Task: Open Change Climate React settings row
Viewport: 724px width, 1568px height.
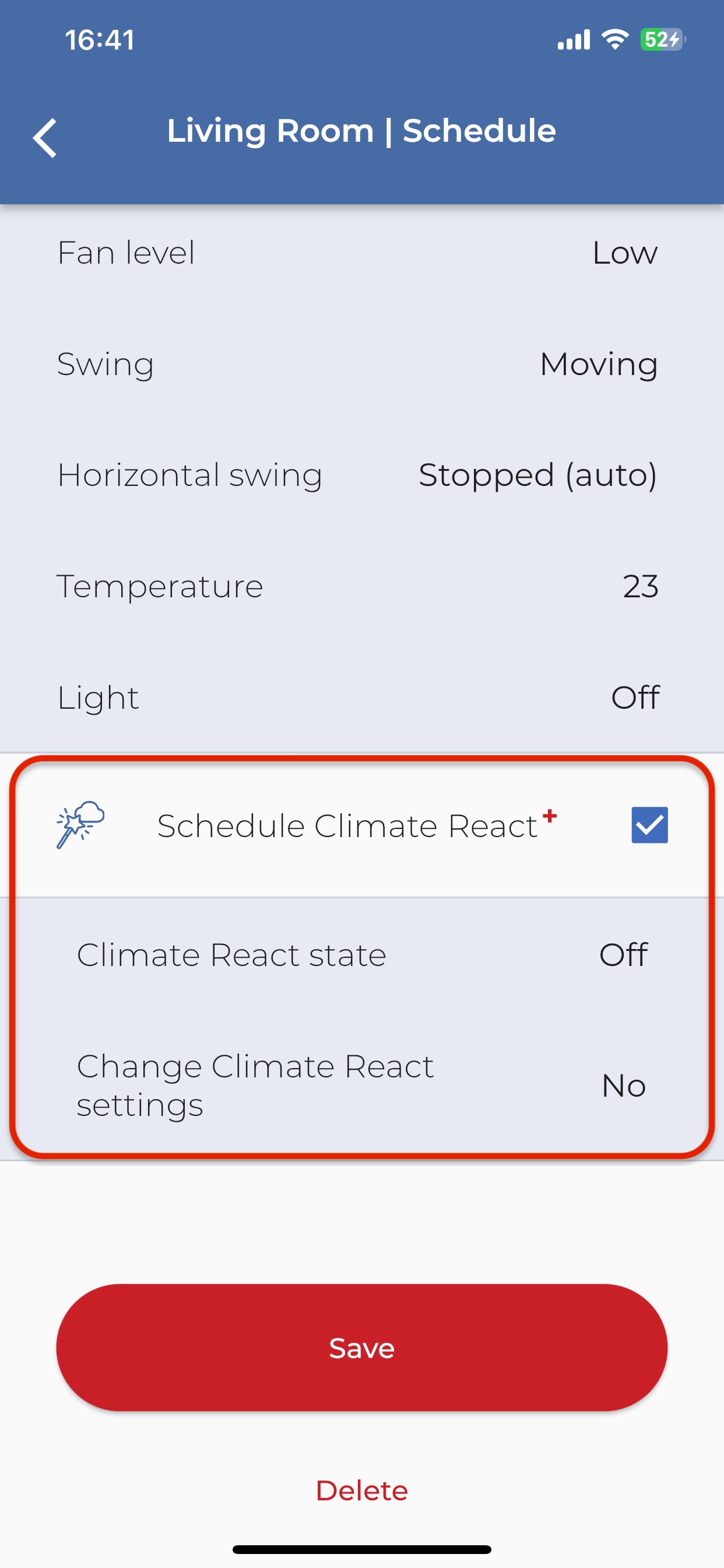Action: click(362, 1086)
